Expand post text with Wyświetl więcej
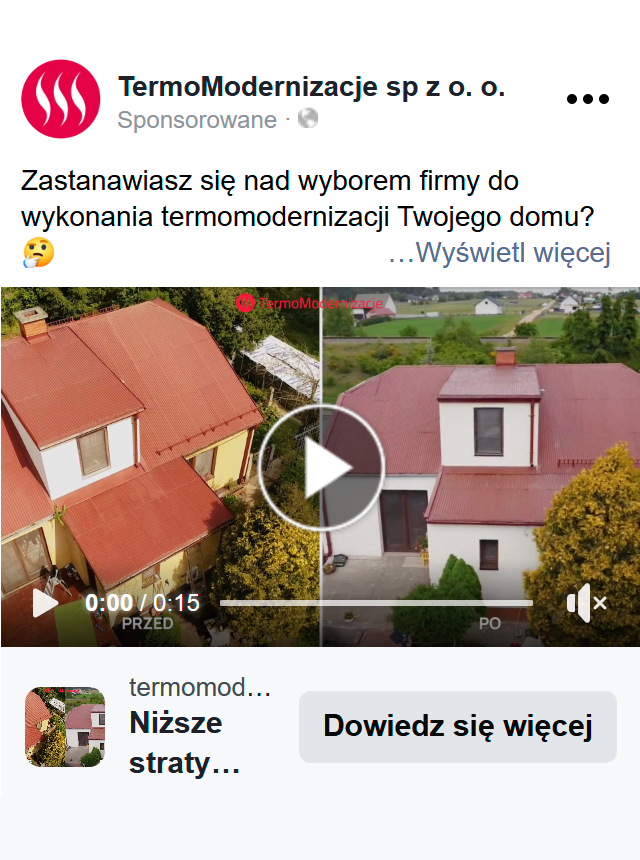Screen dimensions: 640x860 click(x=500, y=253)
